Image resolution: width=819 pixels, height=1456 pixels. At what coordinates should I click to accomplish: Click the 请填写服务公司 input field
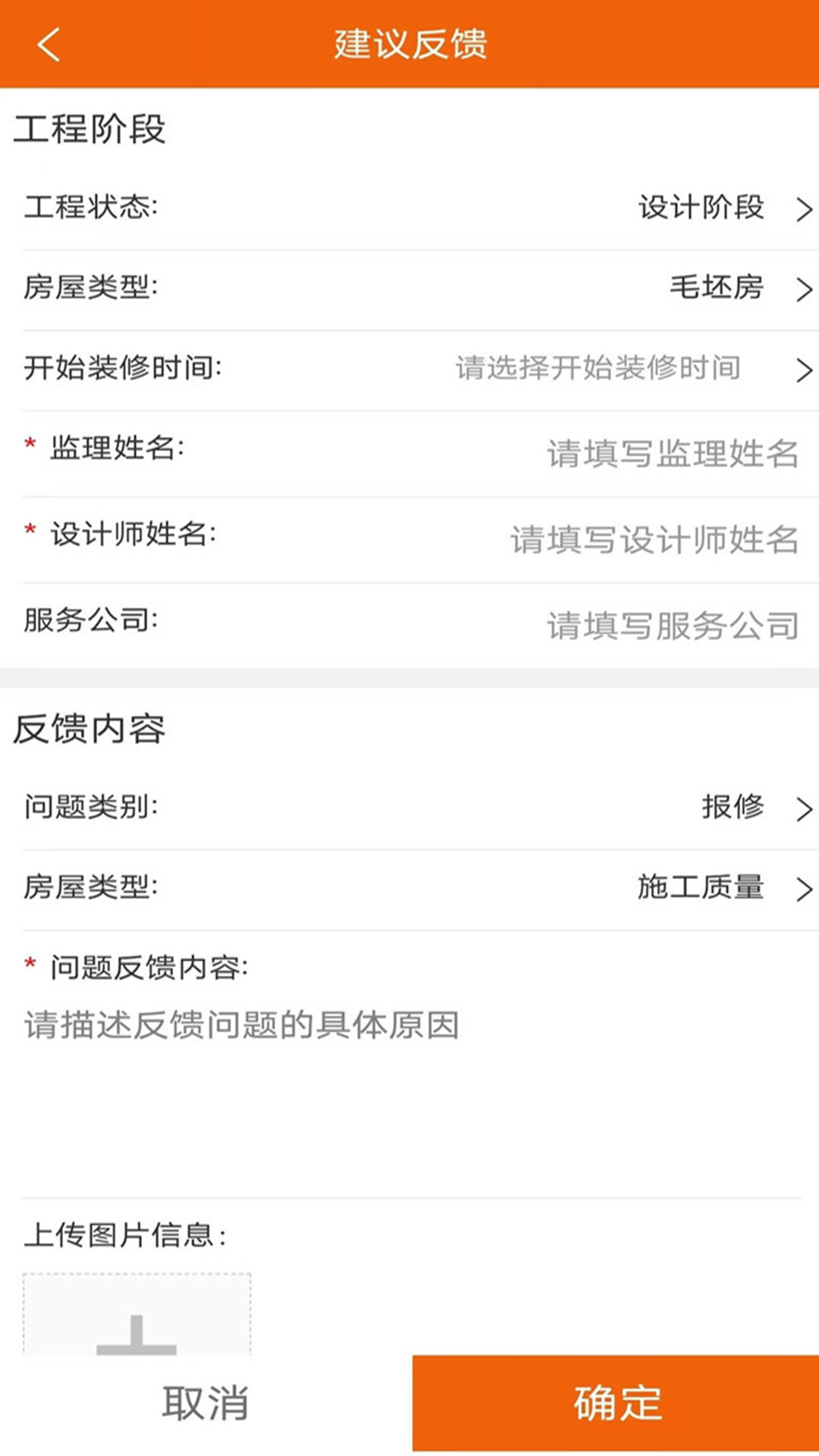(671, 624)
